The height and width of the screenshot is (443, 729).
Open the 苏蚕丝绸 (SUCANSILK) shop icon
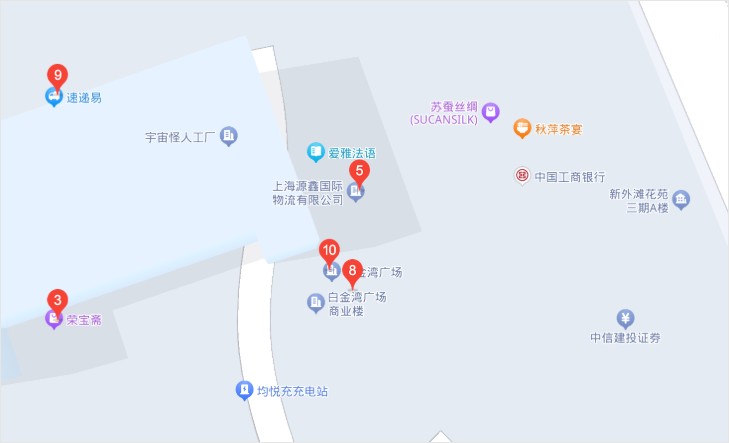pyautogui.click(x=490, y=113)
